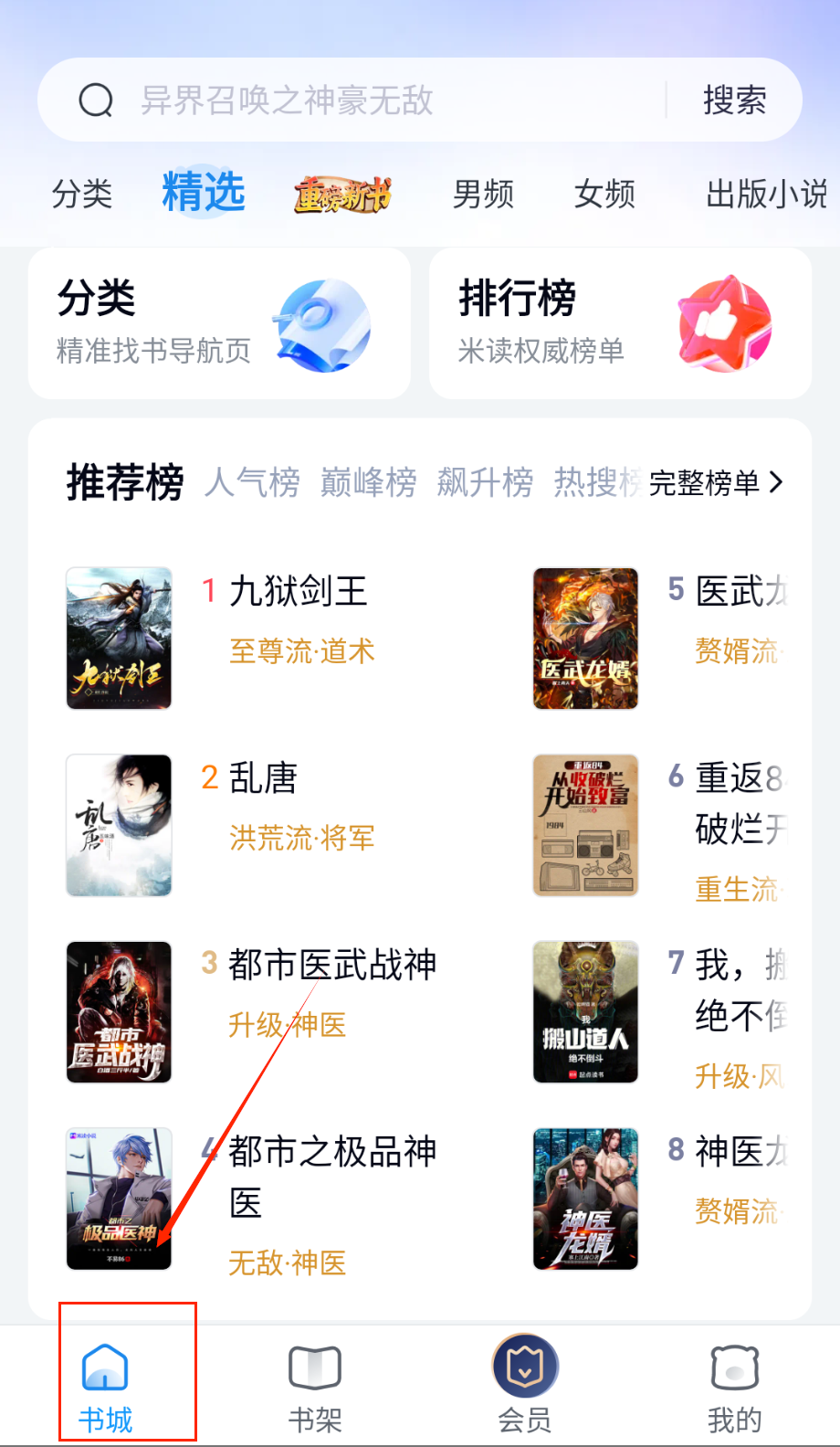Screen dimensions: 840x1447
Task: Open the book 九狱剑王
Action: (298, 592)
